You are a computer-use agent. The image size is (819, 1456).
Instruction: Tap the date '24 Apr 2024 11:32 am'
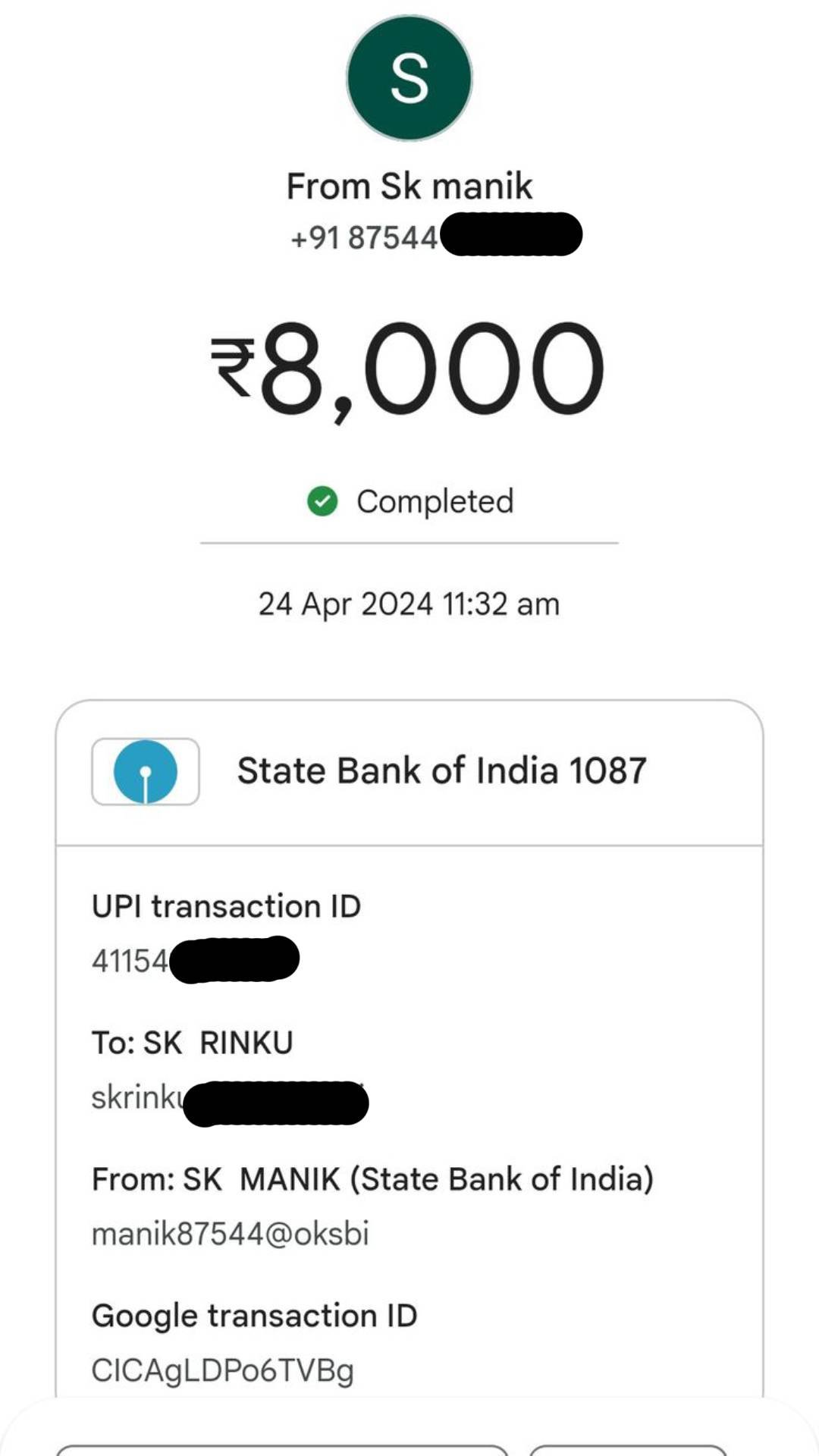click(x=409, y=603)
